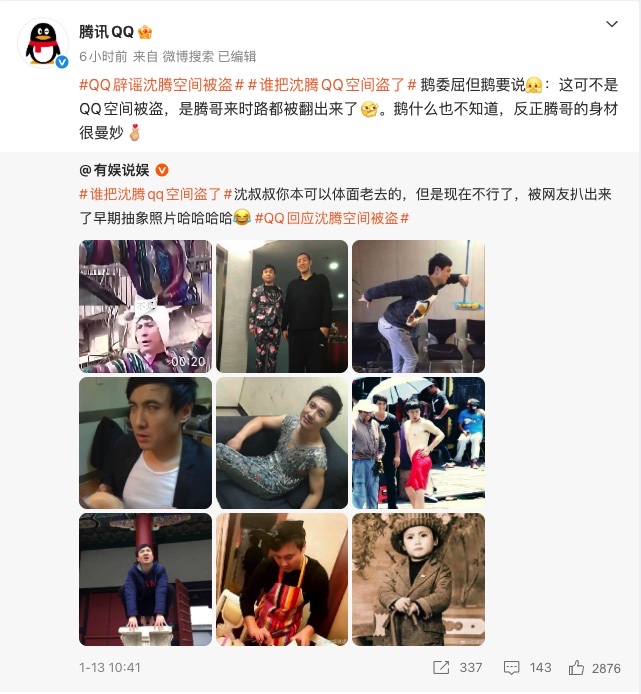Screen dimensions: 641x694
Task: View photo of man in striped apron
Action: pyautogui.click(x=282, y=579)
